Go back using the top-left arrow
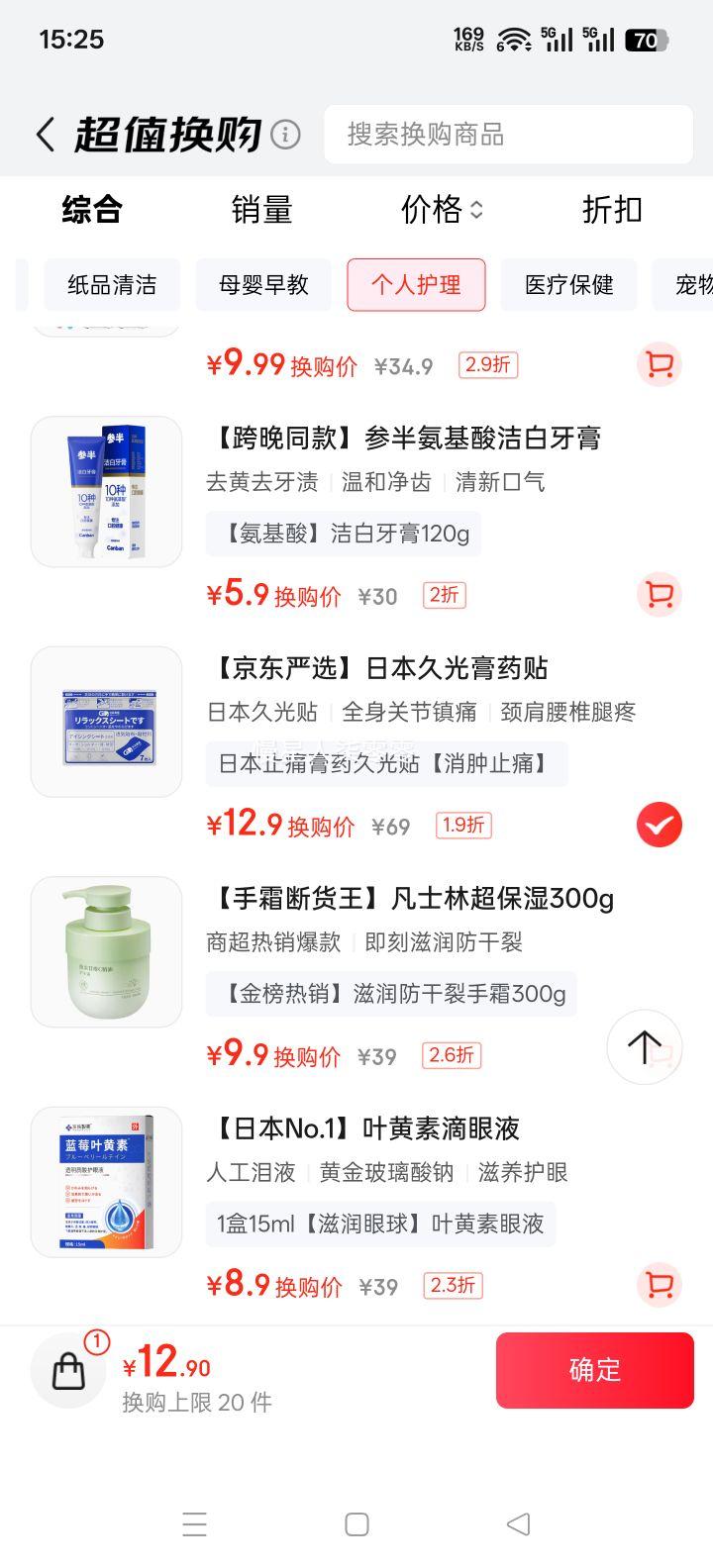The width and height of the screenshot is (713, 1568). pyautogui.click(x=45, y=135)
